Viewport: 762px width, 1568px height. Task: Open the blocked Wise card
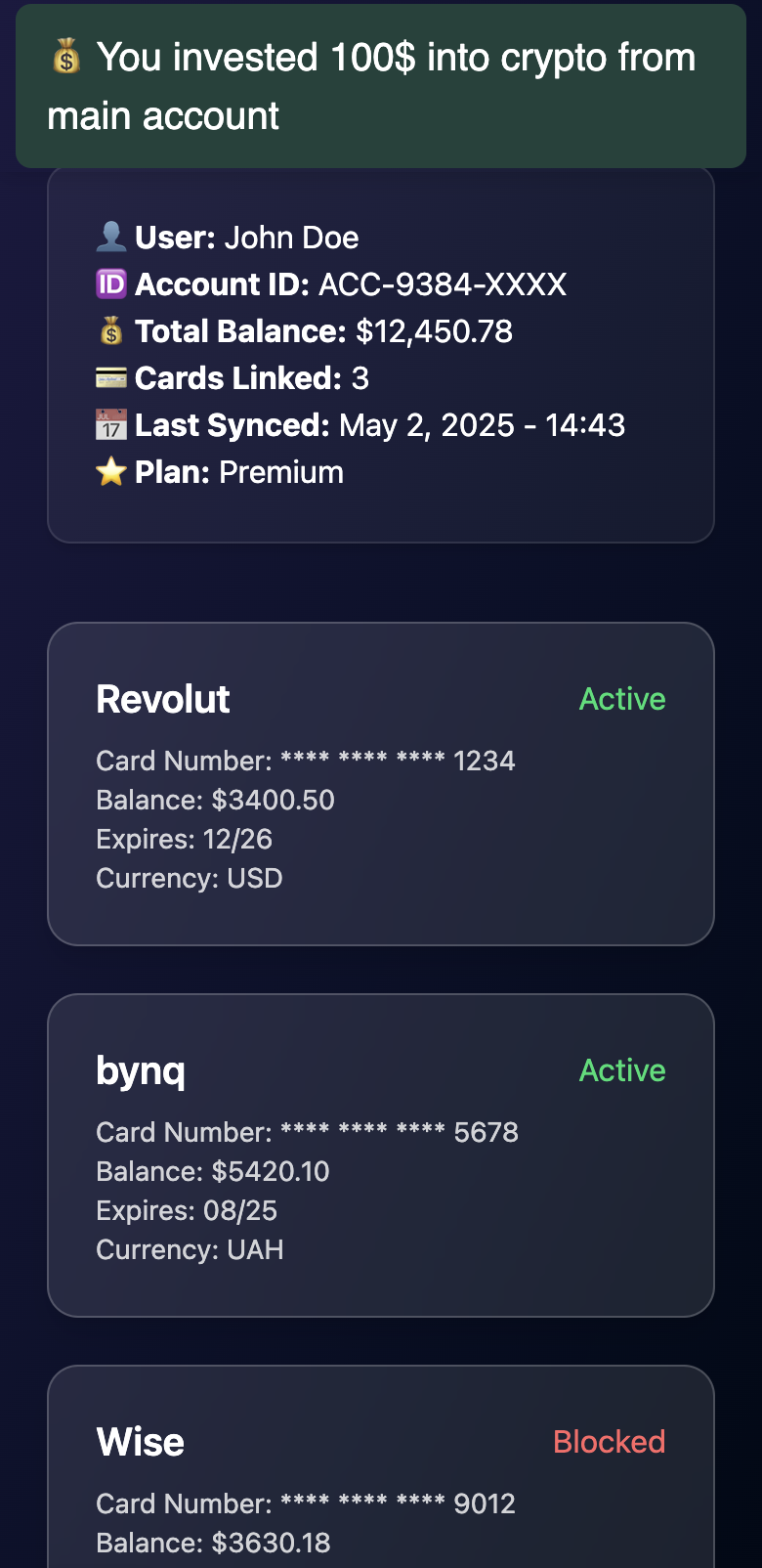(380, 1476)
